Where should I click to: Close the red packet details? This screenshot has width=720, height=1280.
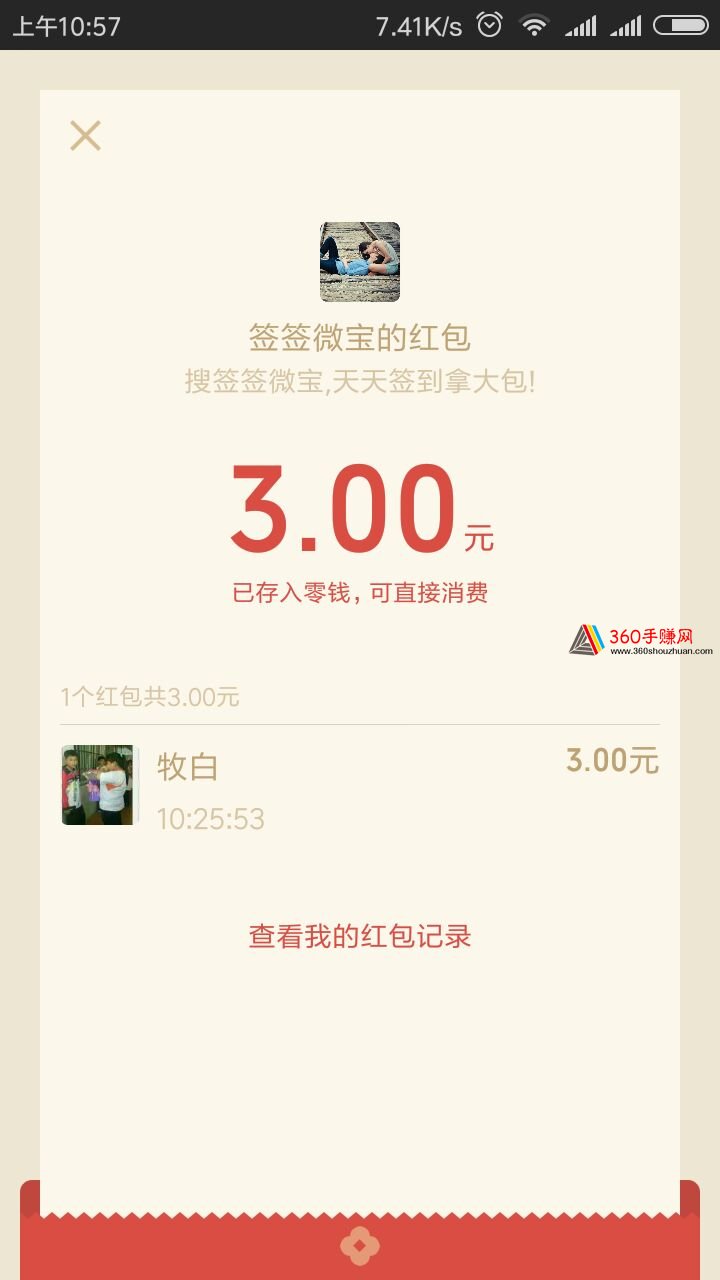coord(85,135)
